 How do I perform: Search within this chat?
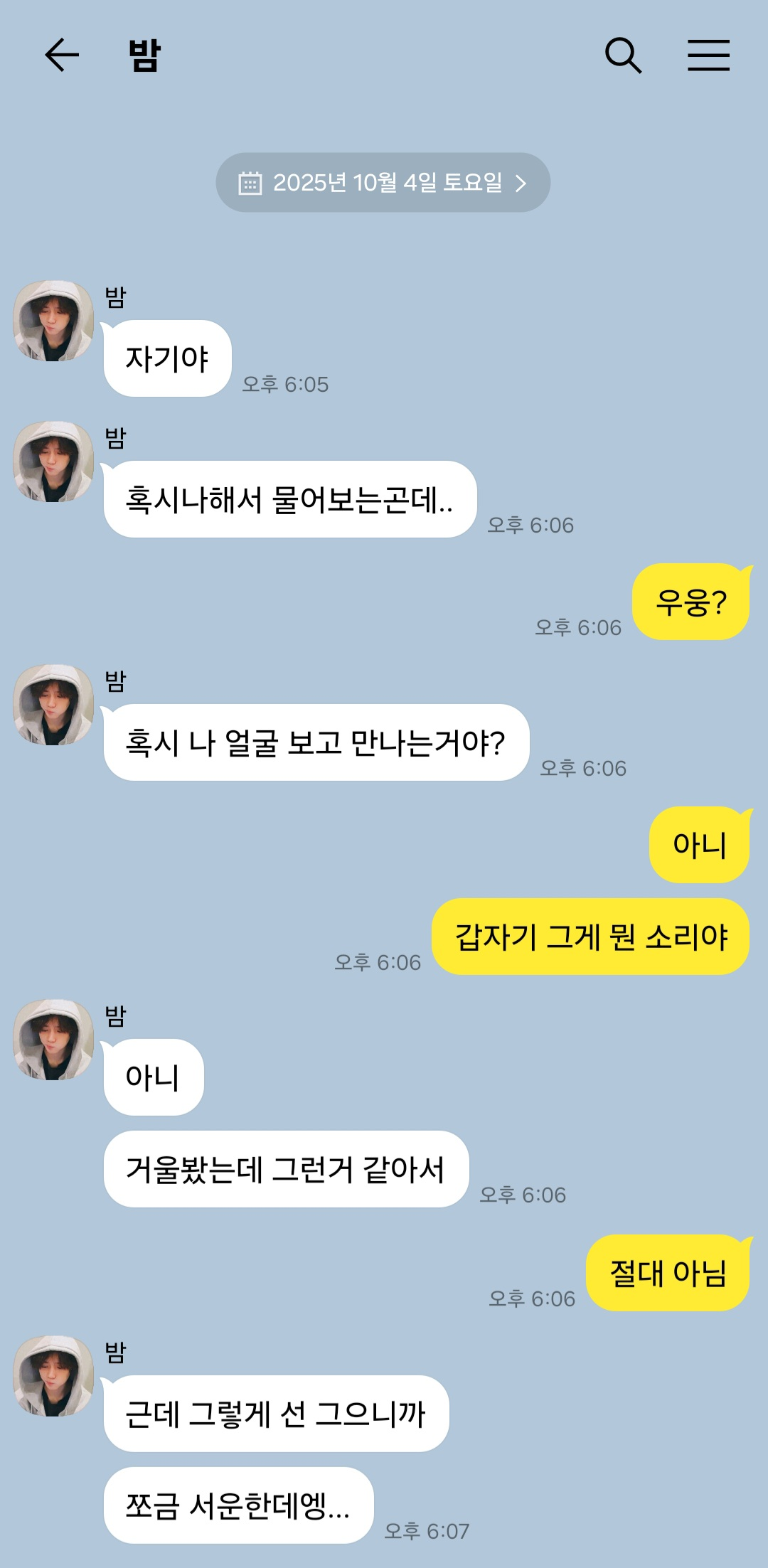(623, 55)
